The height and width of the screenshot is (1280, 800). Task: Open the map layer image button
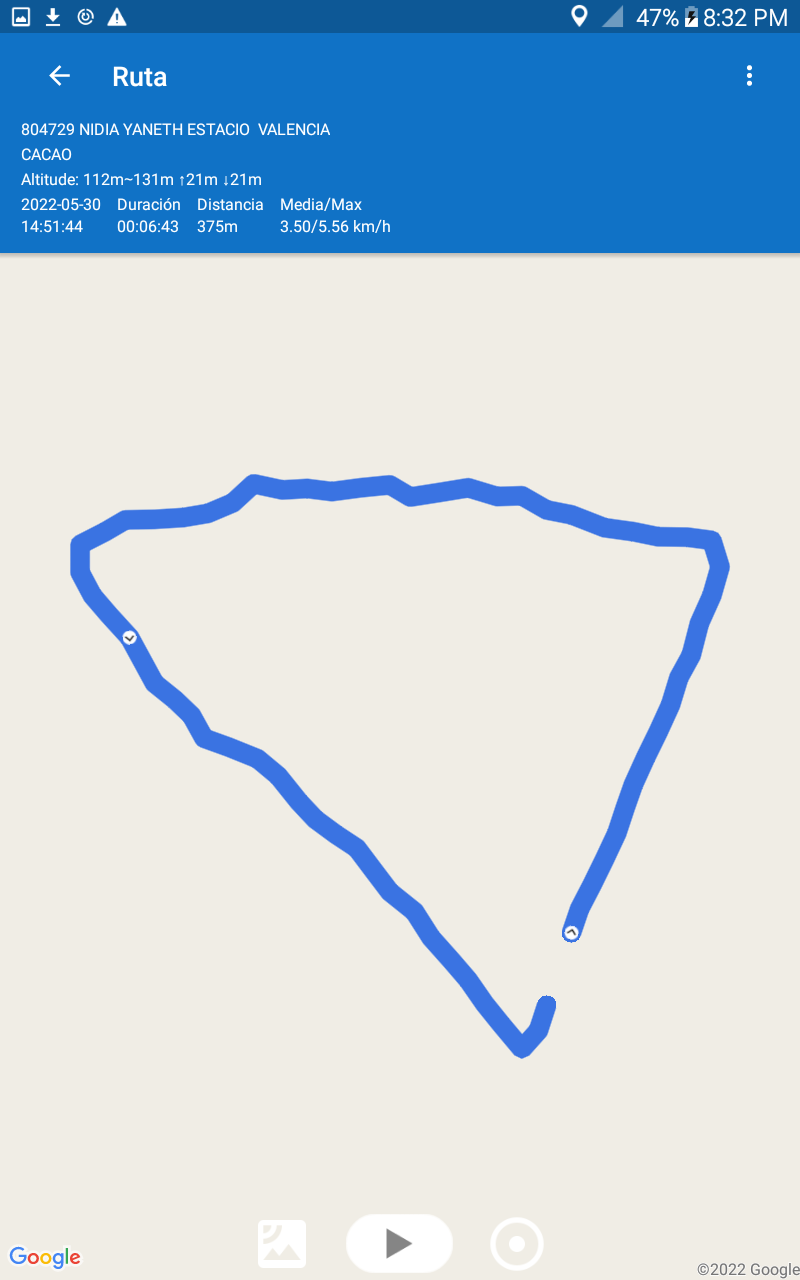pos(282,1244)
